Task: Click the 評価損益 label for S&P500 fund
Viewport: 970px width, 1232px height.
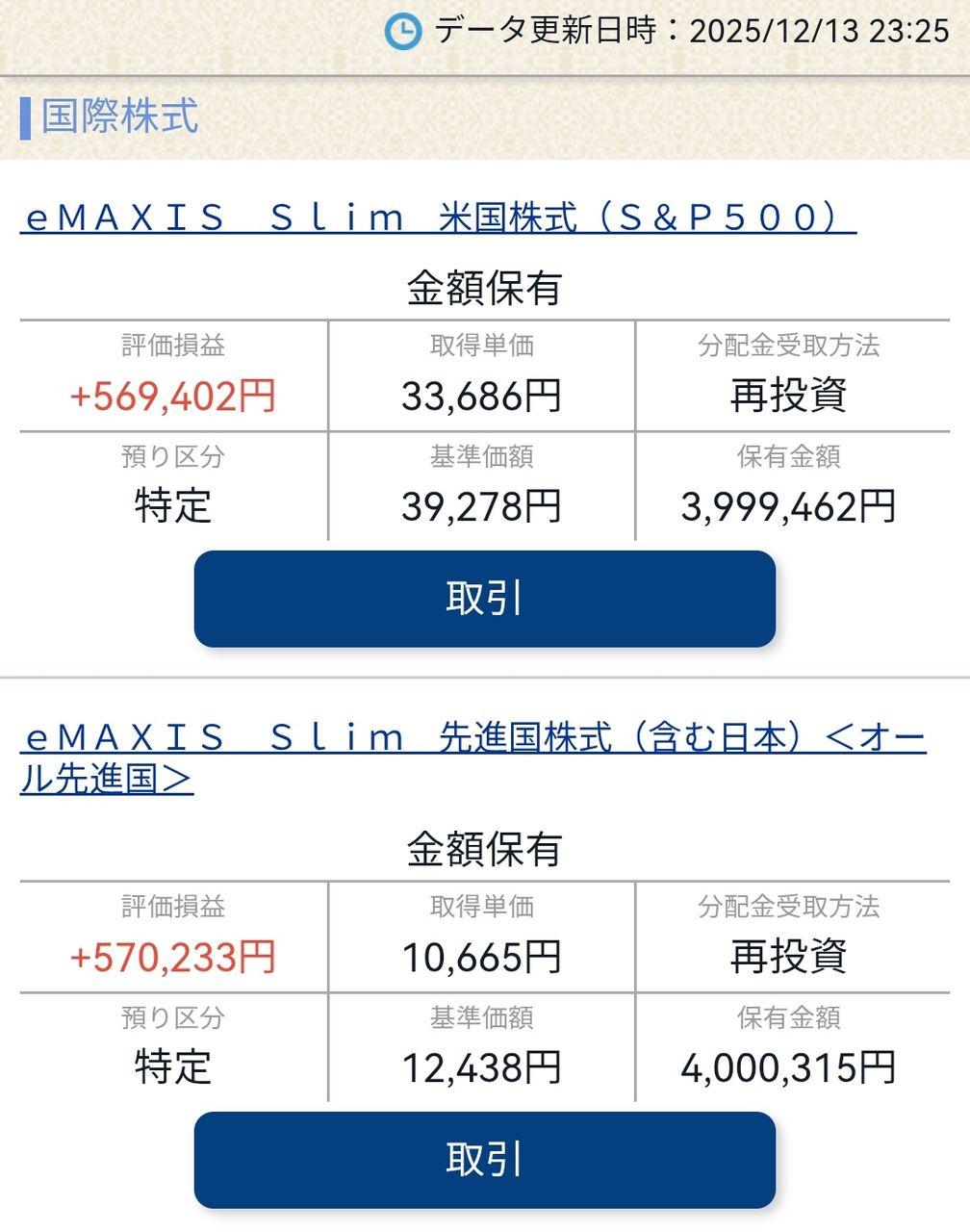Action: [x=173, y=346]
